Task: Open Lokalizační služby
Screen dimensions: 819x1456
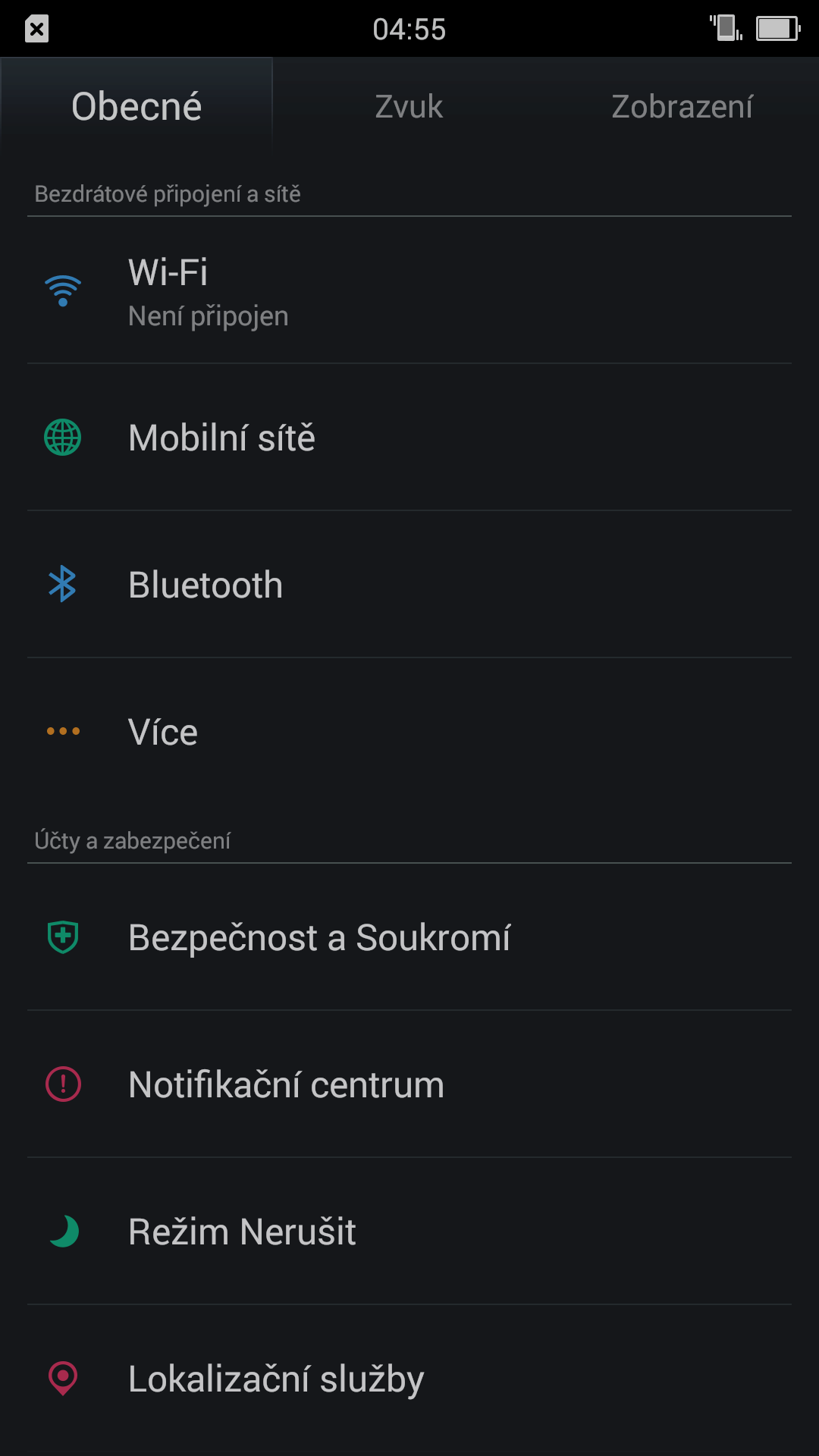Action: tap(409, 1379)
